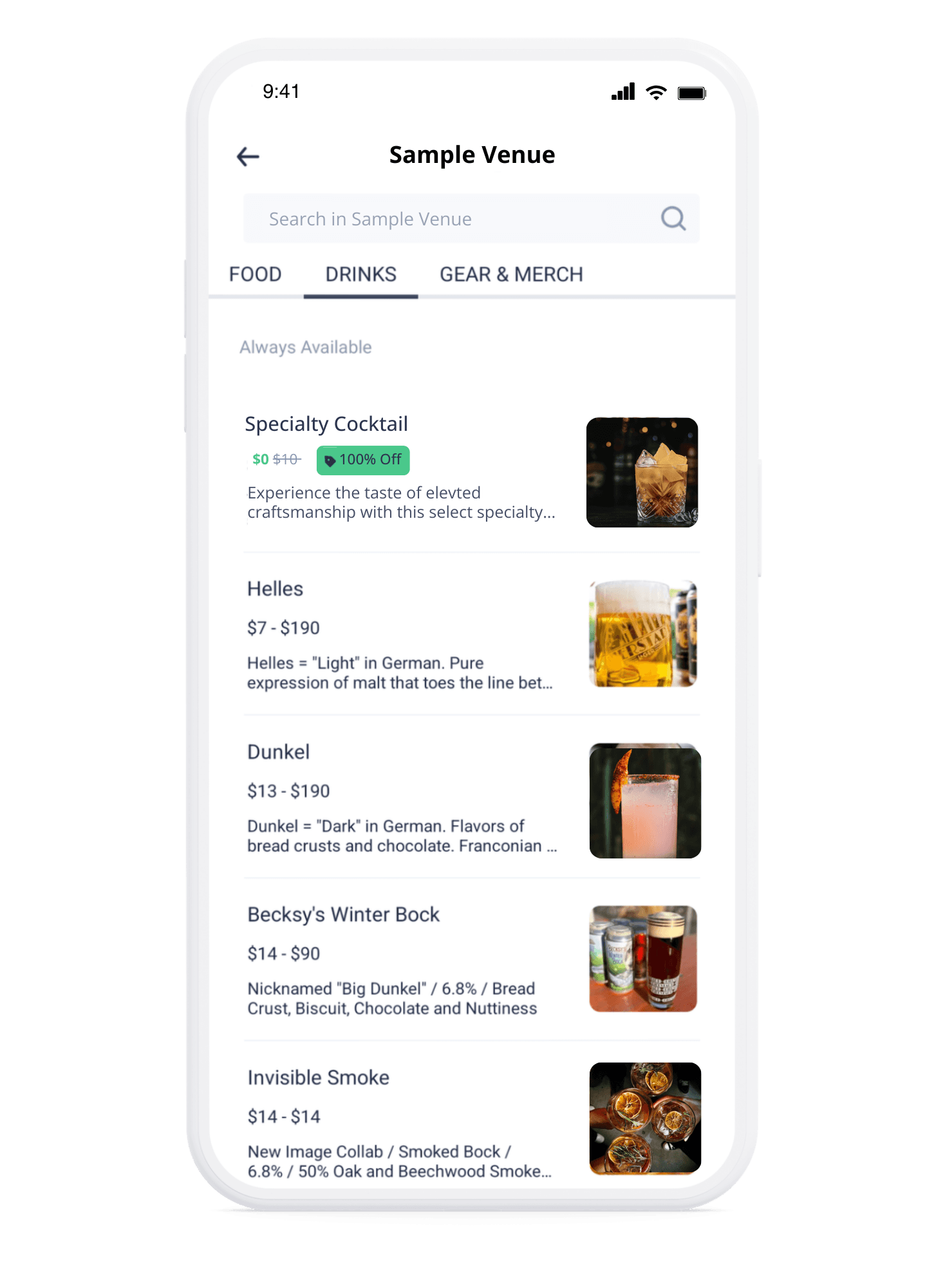Select the Specialty Cocktail item
This screenshot has height=1288, width=945.
pyautogui.click(x=326, y=423)
